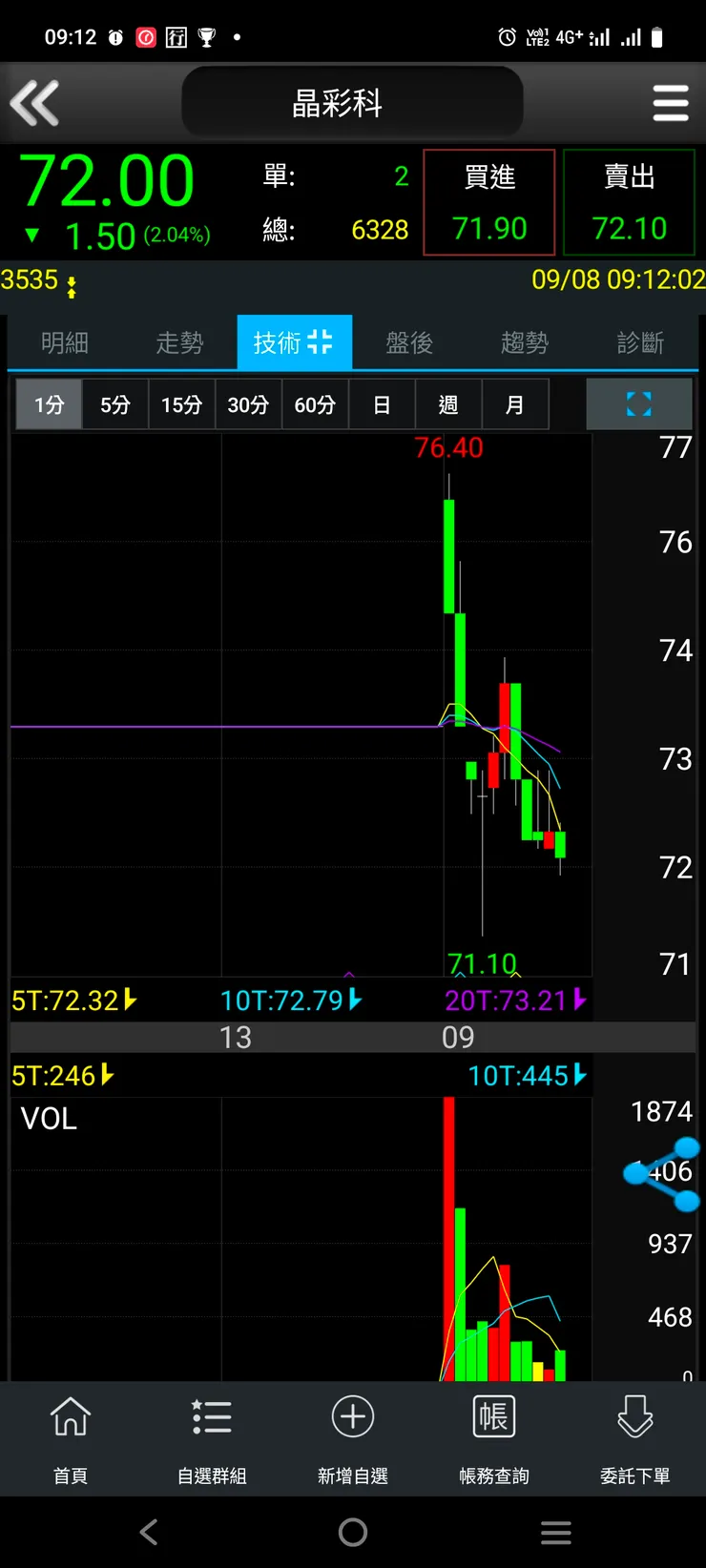Tap the 賣出 sell button at 72.10
Viewport: 706px width, 1568px height.
[629, 202]
